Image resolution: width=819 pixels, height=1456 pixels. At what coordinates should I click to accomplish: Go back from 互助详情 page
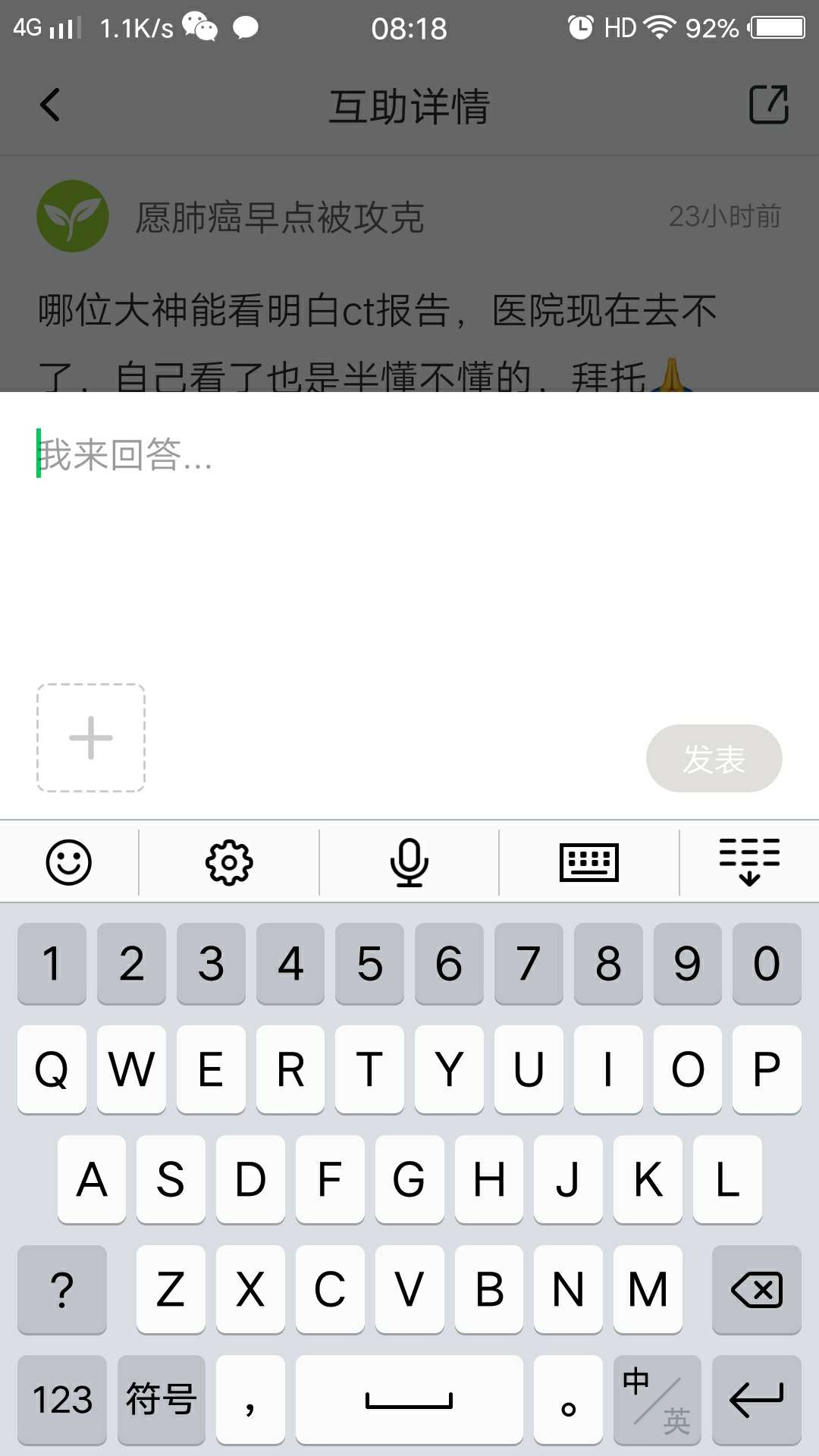click(50, 105)
